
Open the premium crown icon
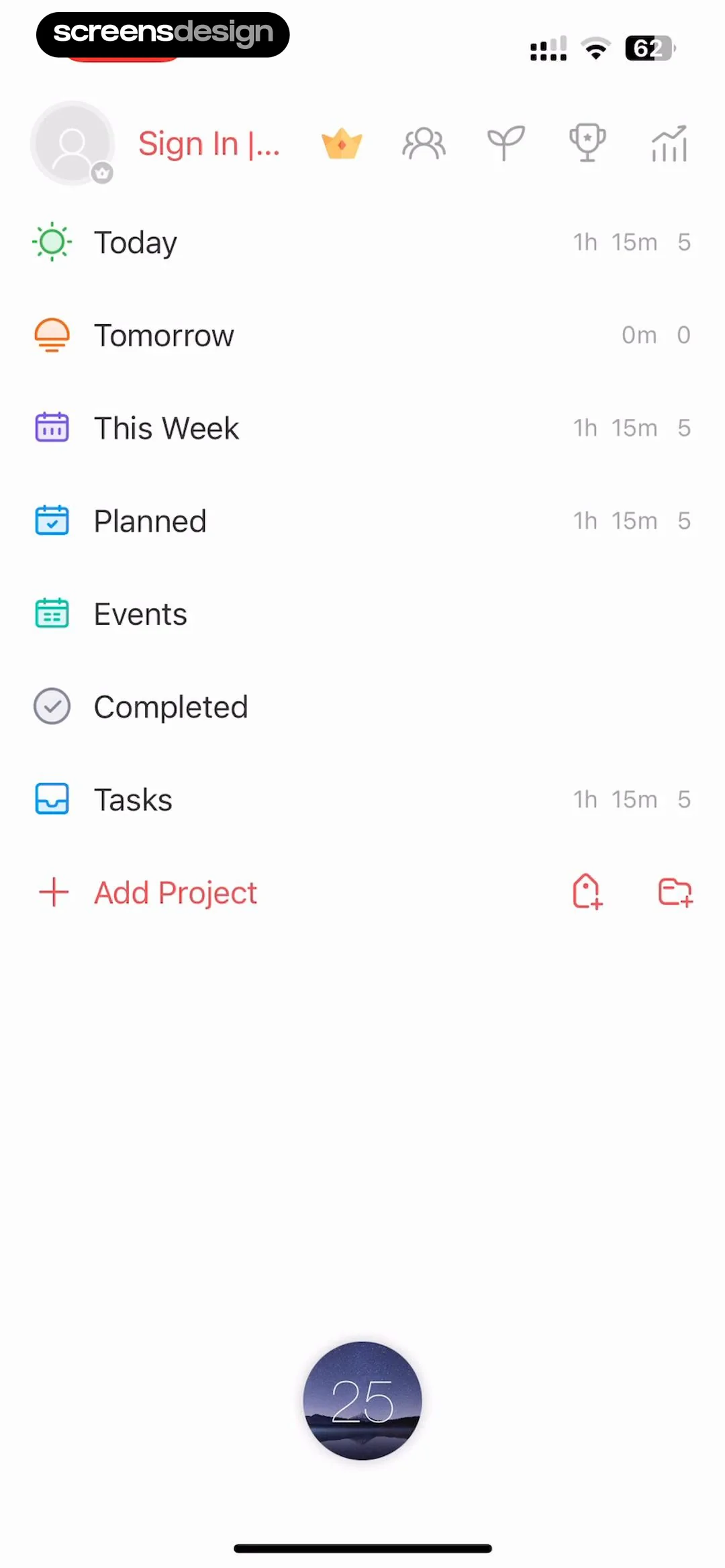342,143
